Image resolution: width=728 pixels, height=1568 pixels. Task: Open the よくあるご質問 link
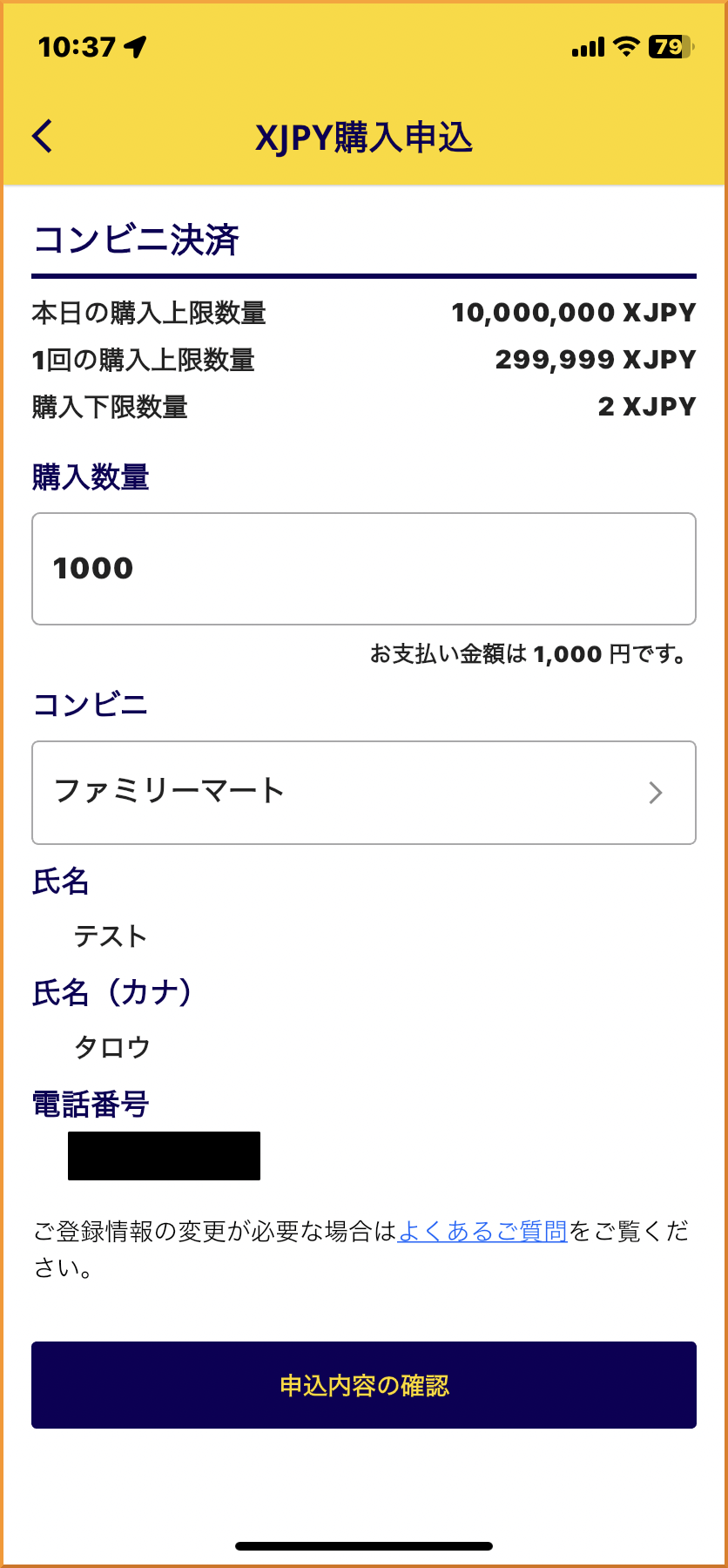[482, 1231]
